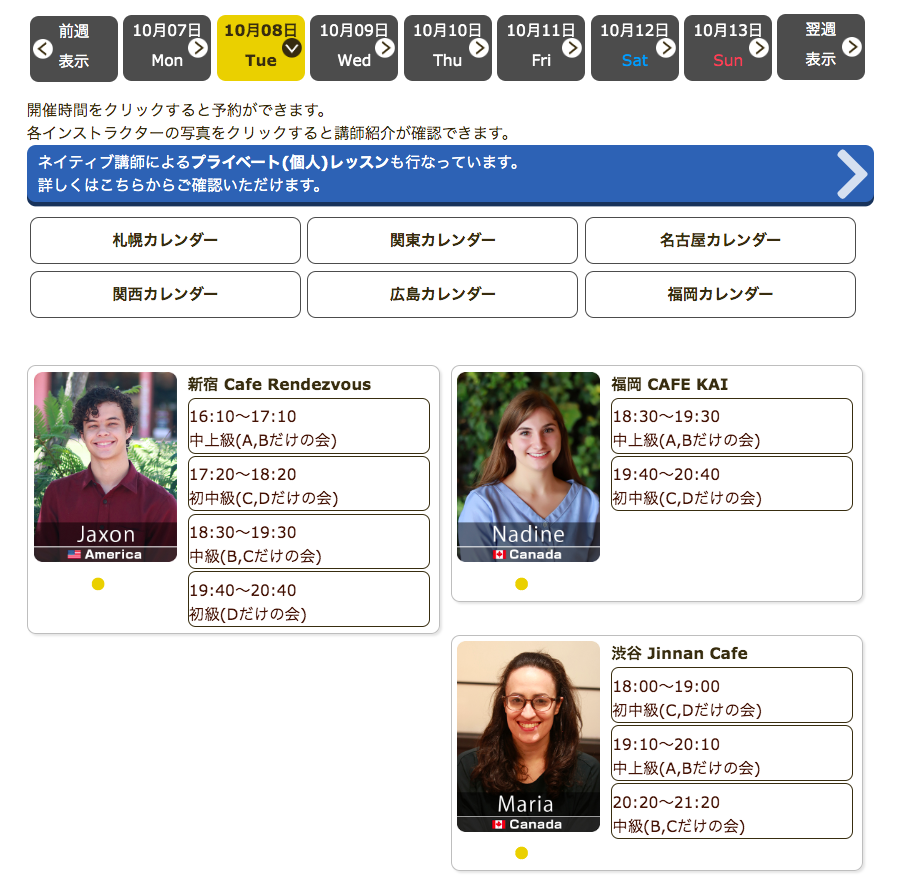Open 札幌カレンダー
The height and width of the screenshot is (878, 898).
165,240
